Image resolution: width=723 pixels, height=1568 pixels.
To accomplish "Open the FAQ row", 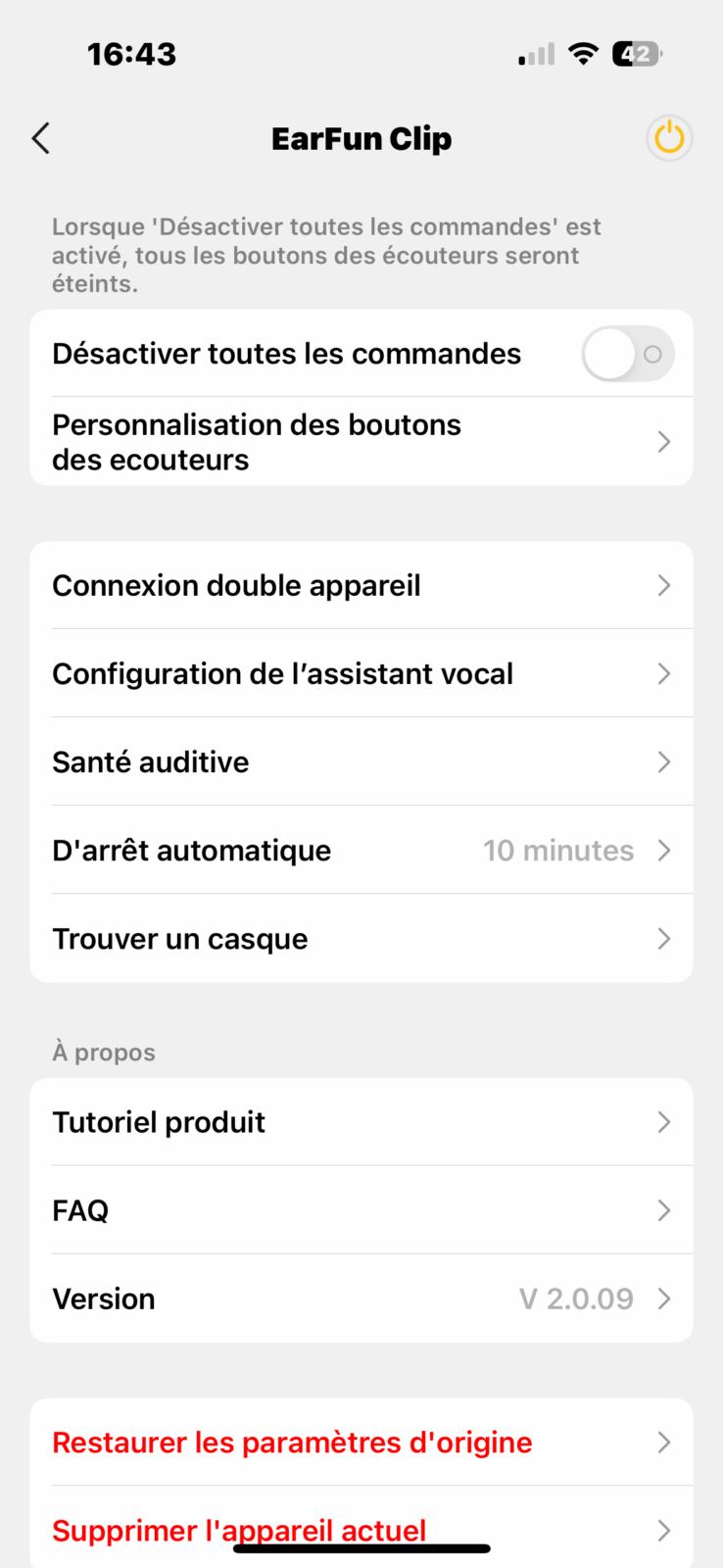I will point(361,1210).
